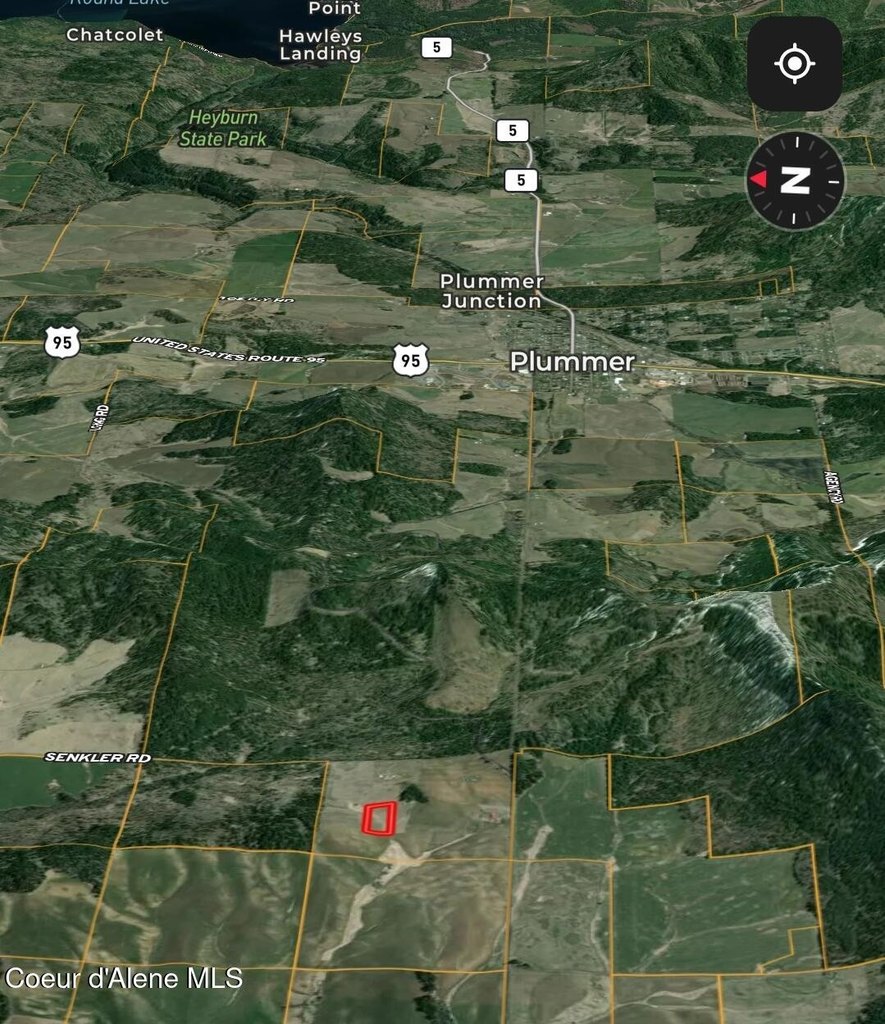Tap the compass to reset map orientation
Image resolution: width=885 pixels, height=1024 pixels.
[x=795, y=181]
